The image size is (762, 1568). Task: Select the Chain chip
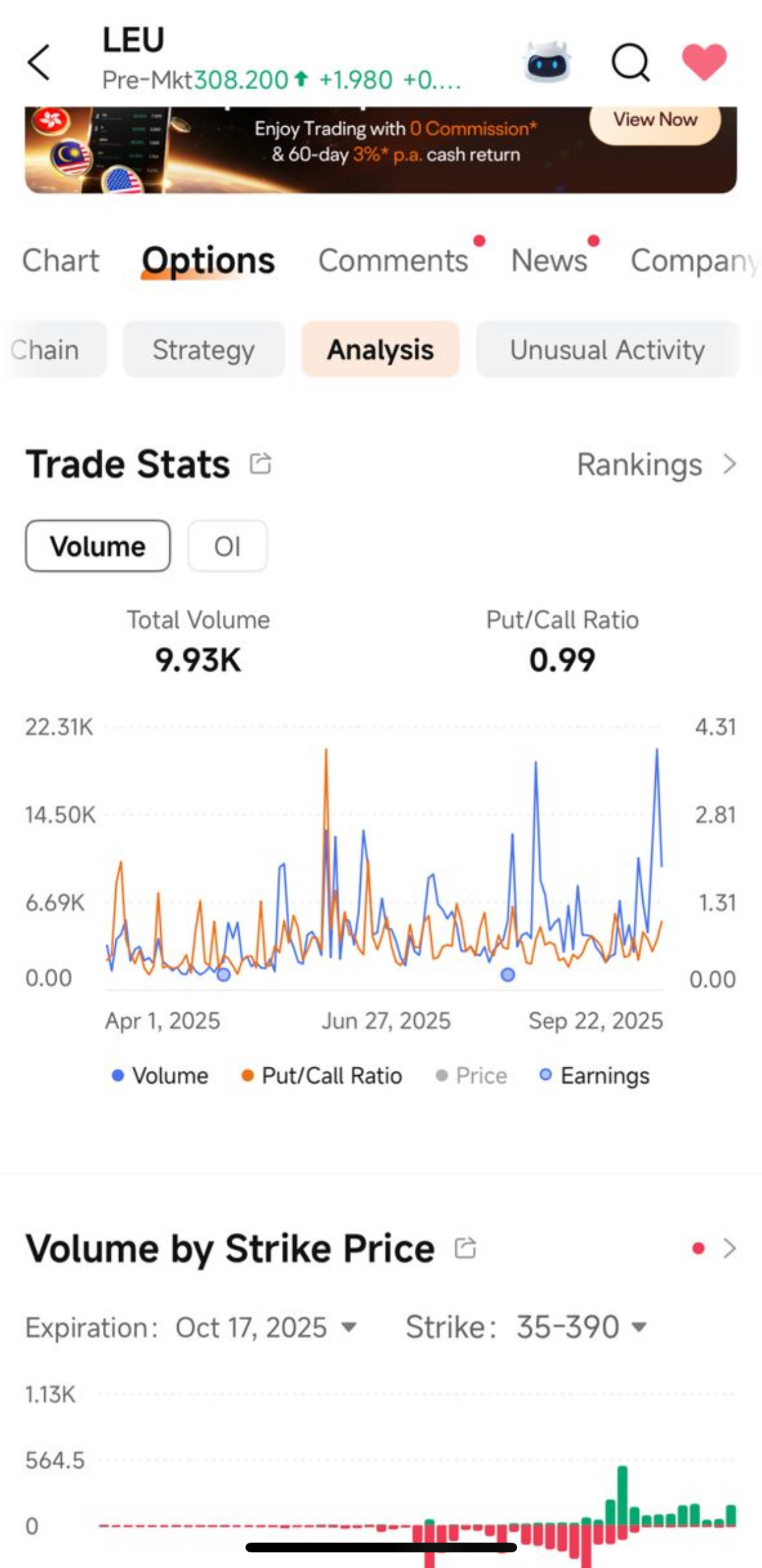(53, 350)
